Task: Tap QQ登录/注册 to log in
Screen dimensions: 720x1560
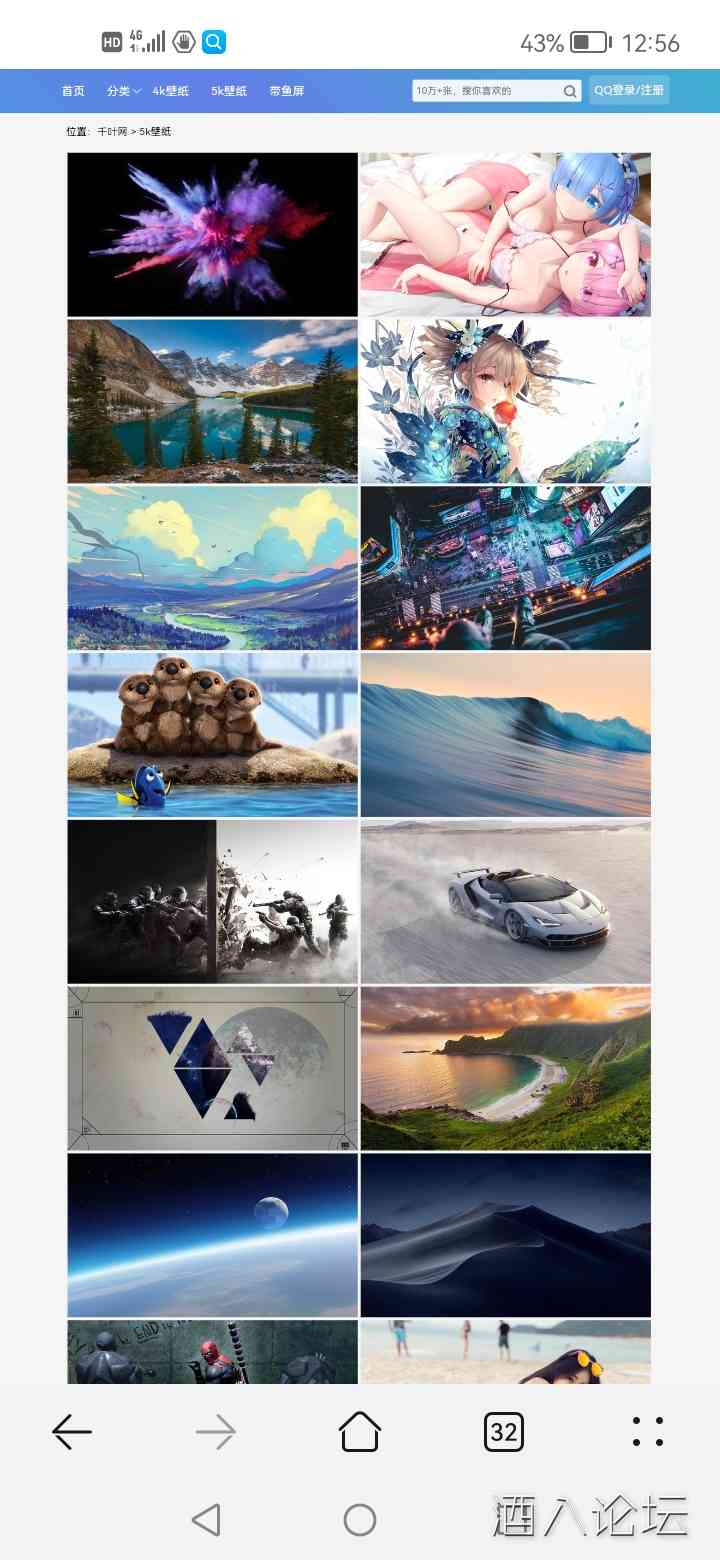Action: [627, 90]
